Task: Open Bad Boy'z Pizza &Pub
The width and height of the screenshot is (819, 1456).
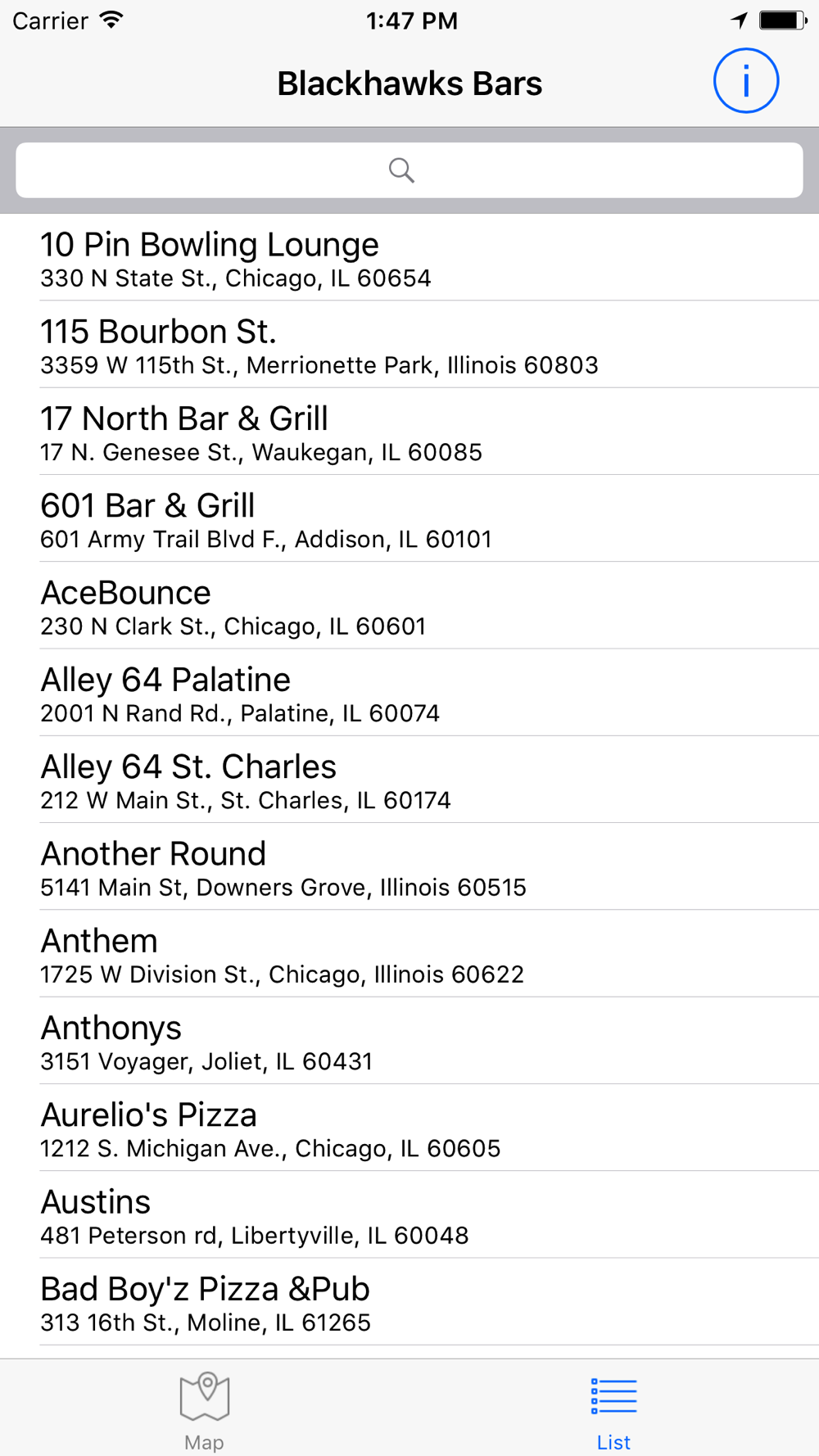Action: pos(409,1302)
